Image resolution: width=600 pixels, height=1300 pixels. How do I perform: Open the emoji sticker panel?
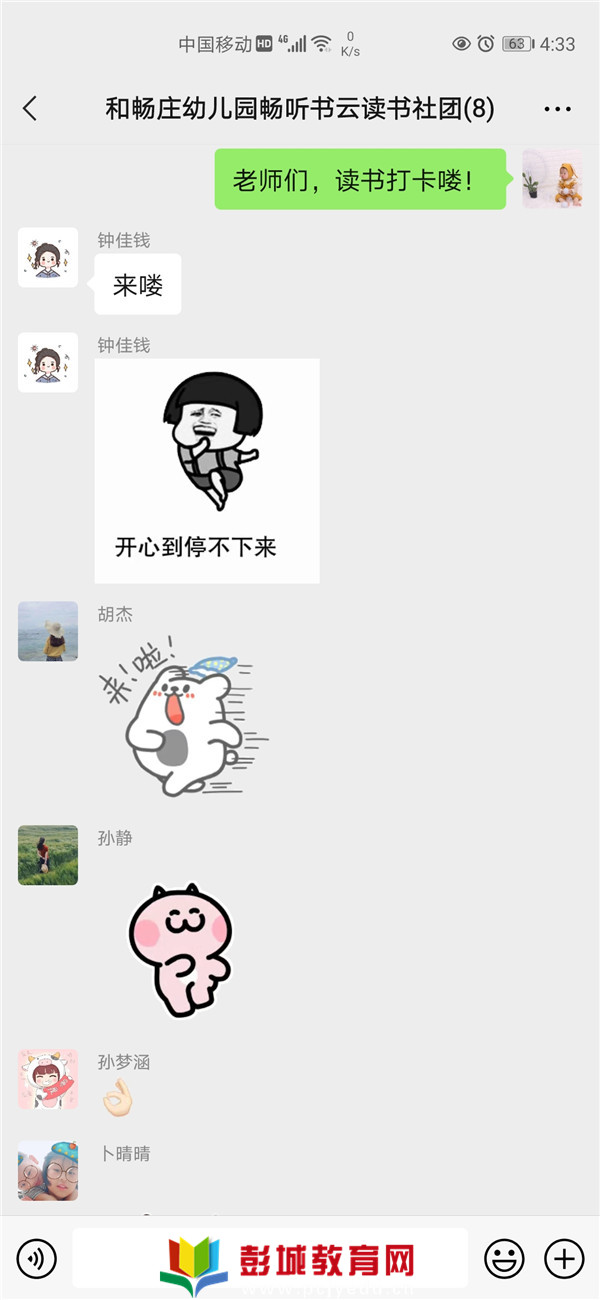pos(504,1258)
